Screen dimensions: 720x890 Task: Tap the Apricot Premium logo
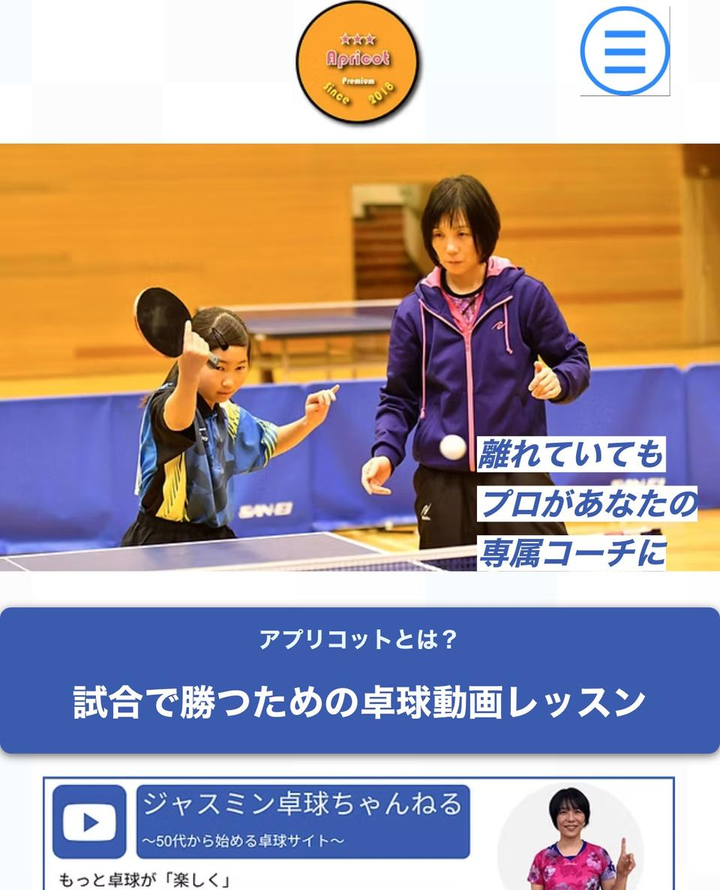click(358, 63)
